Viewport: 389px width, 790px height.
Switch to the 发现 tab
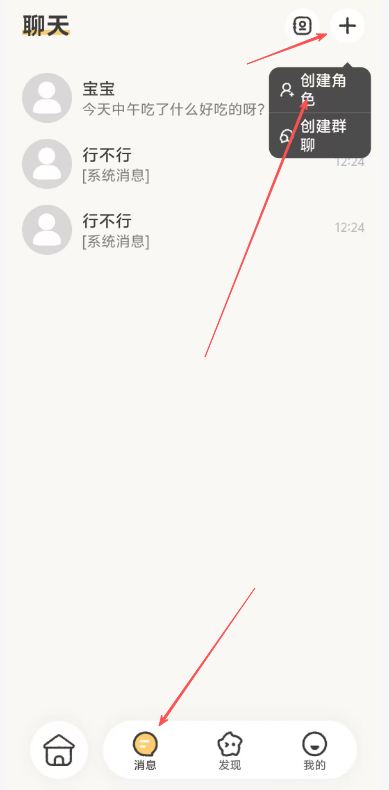(230, 751)
